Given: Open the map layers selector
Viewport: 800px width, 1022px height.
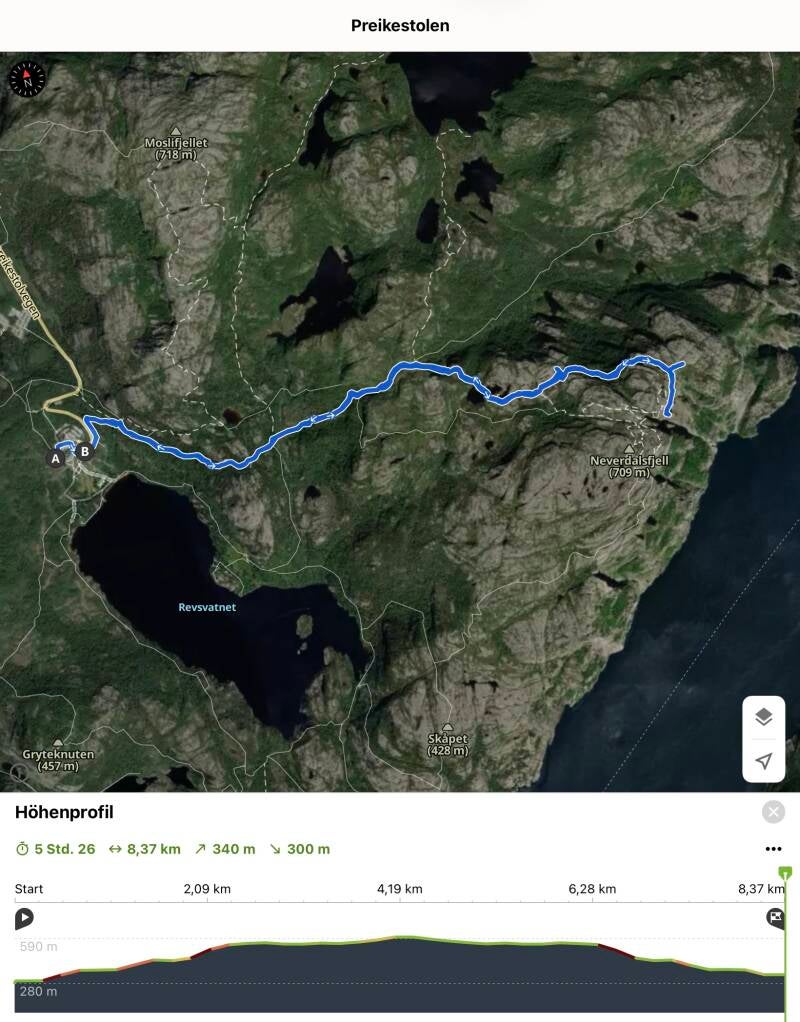Looking at the screenshot, I should [x=763, y=718].
